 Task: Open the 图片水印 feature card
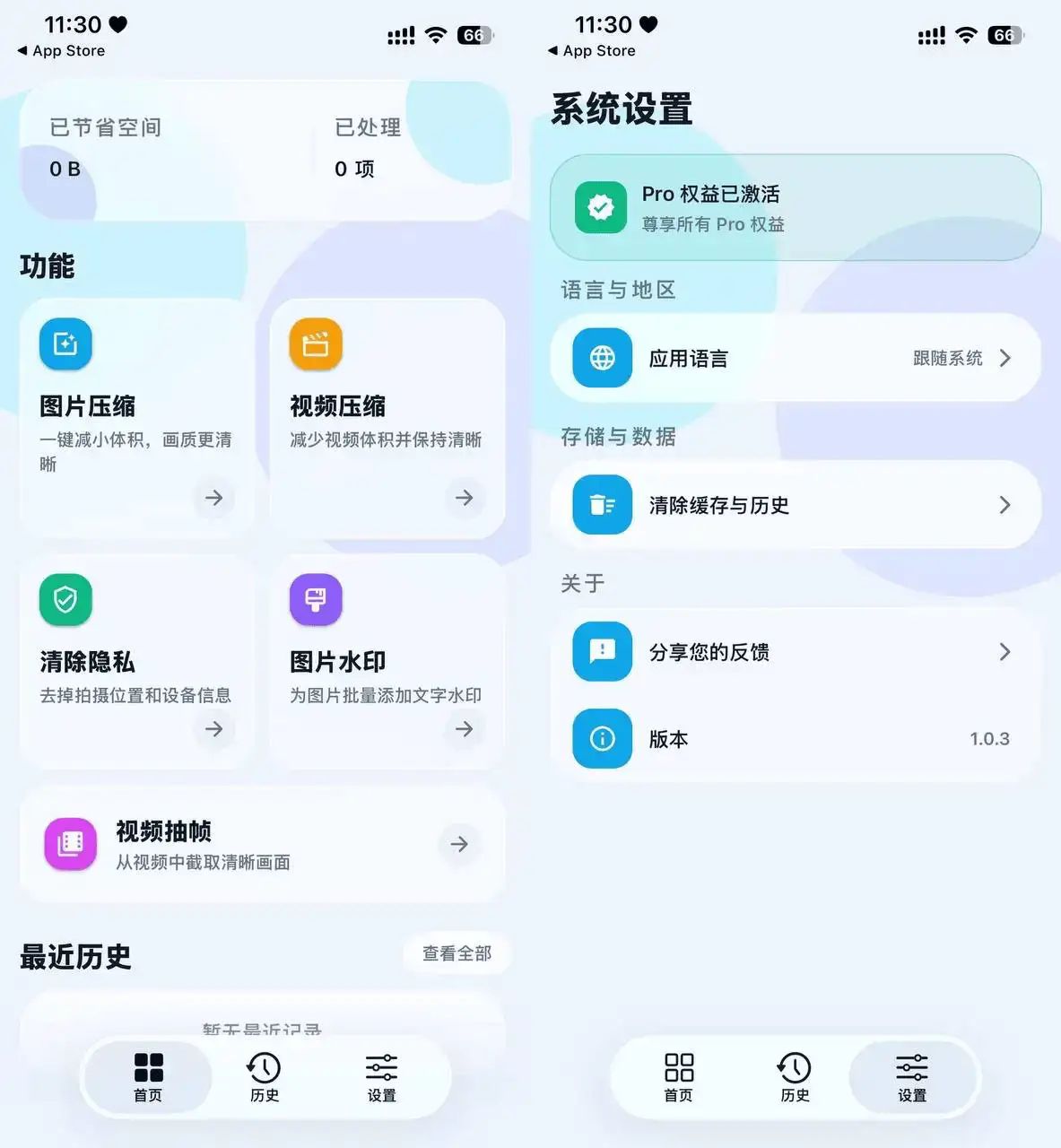(x=387, y=662)
